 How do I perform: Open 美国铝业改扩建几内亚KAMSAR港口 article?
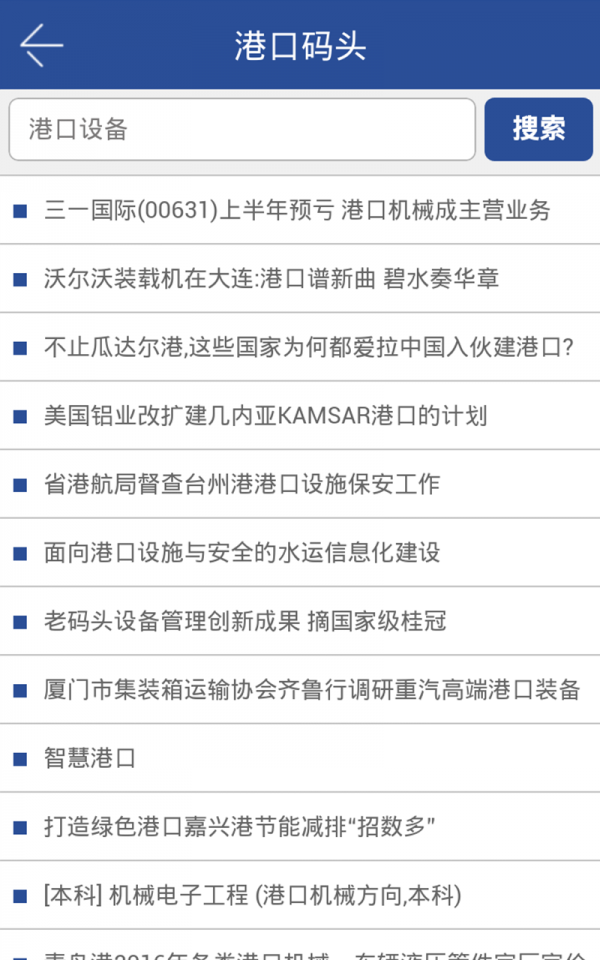[x=266, y=416]
